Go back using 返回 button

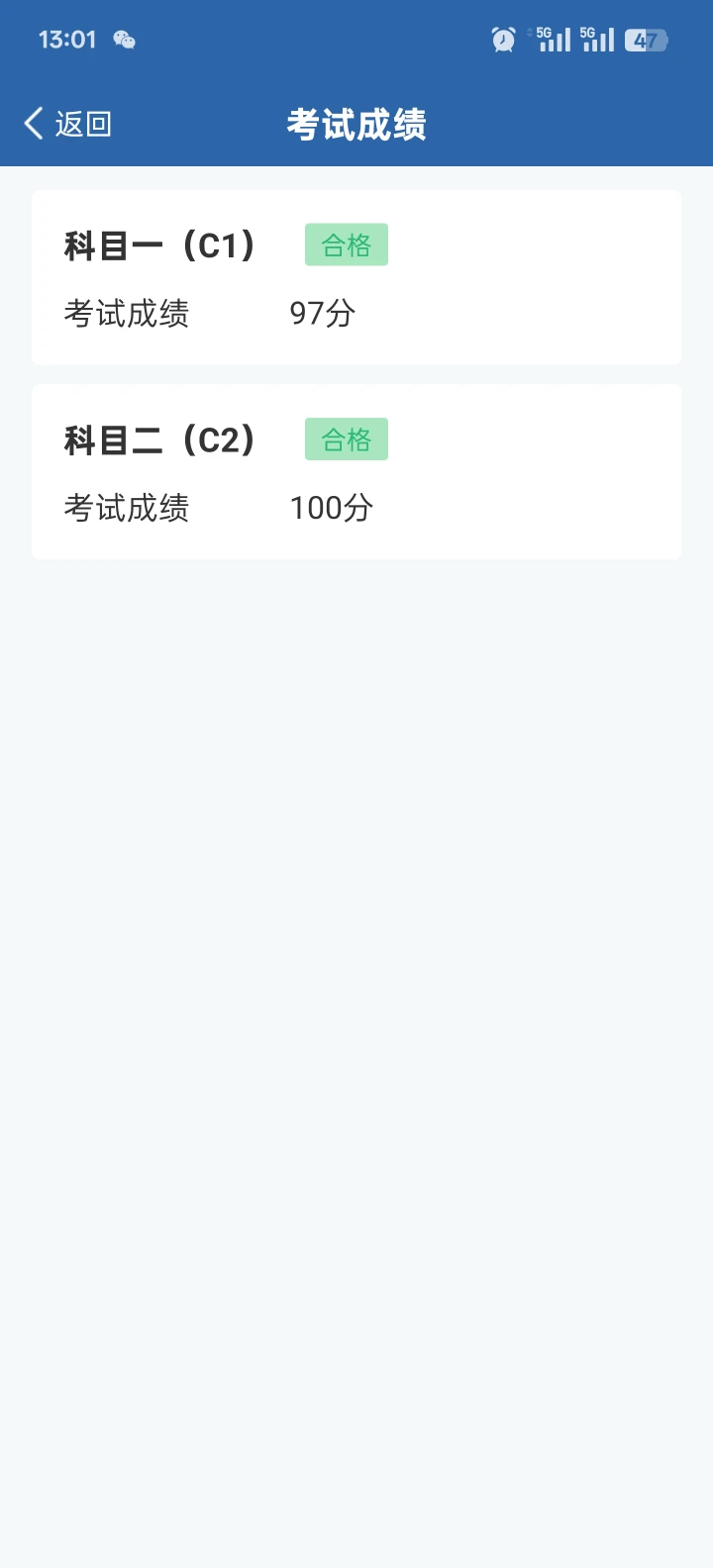67,124
